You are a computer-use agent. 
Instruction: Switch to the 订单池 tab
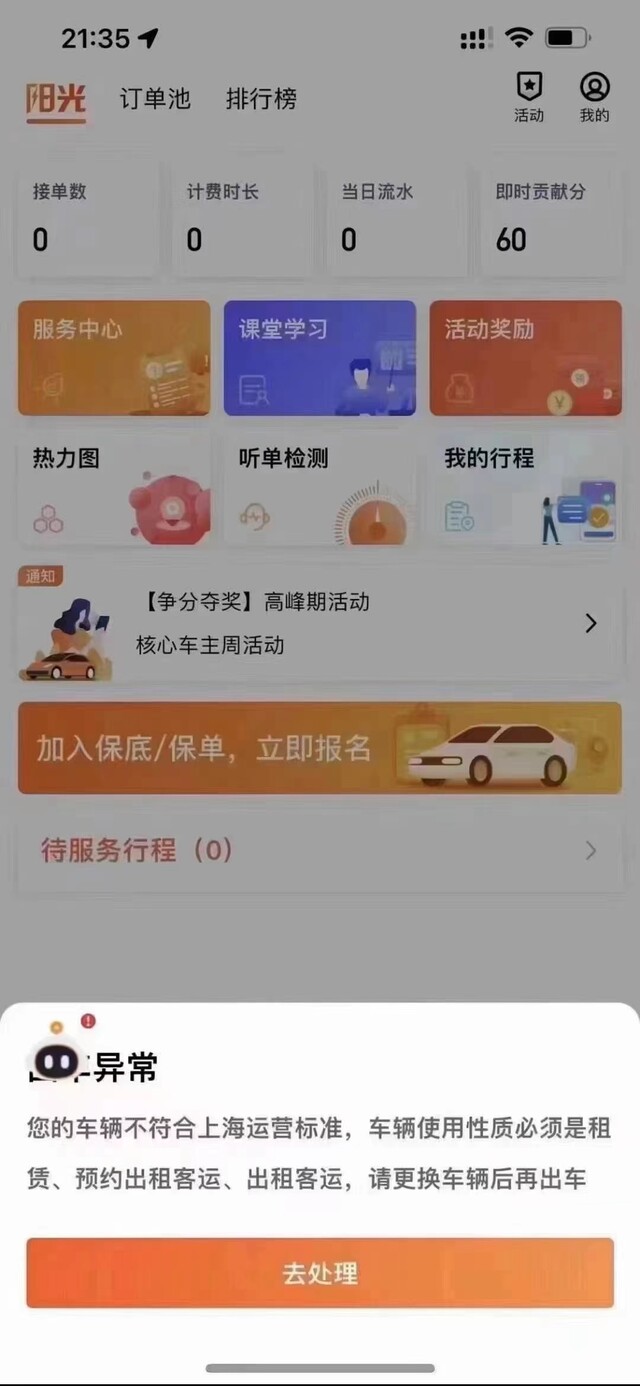[x=155, y=99]
